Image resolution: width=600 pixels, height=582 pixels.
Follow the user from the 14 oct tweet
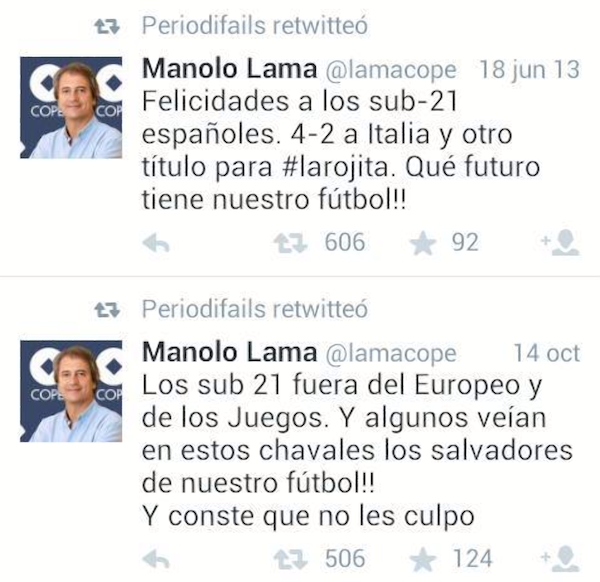[x=560, y=557]
